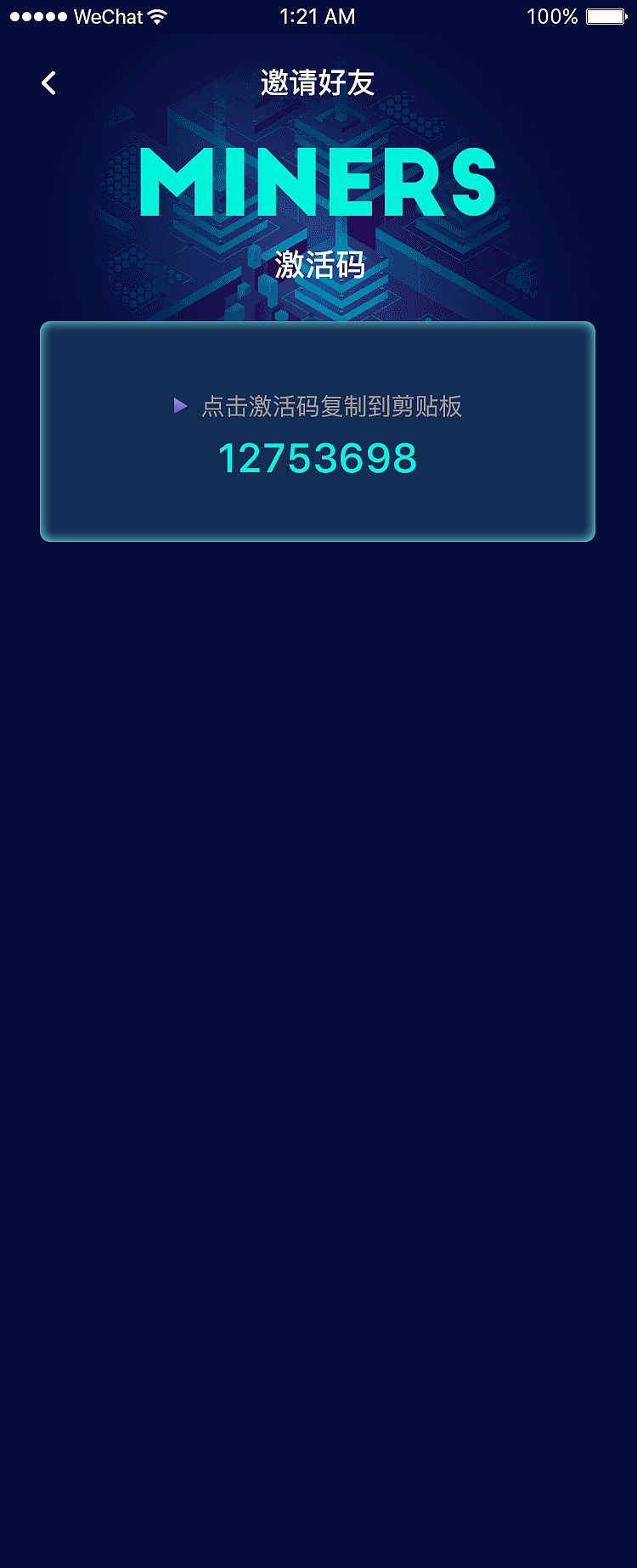Go back using the top-left arrow
Screen dimensions: 637x1568
pos(49,83)
